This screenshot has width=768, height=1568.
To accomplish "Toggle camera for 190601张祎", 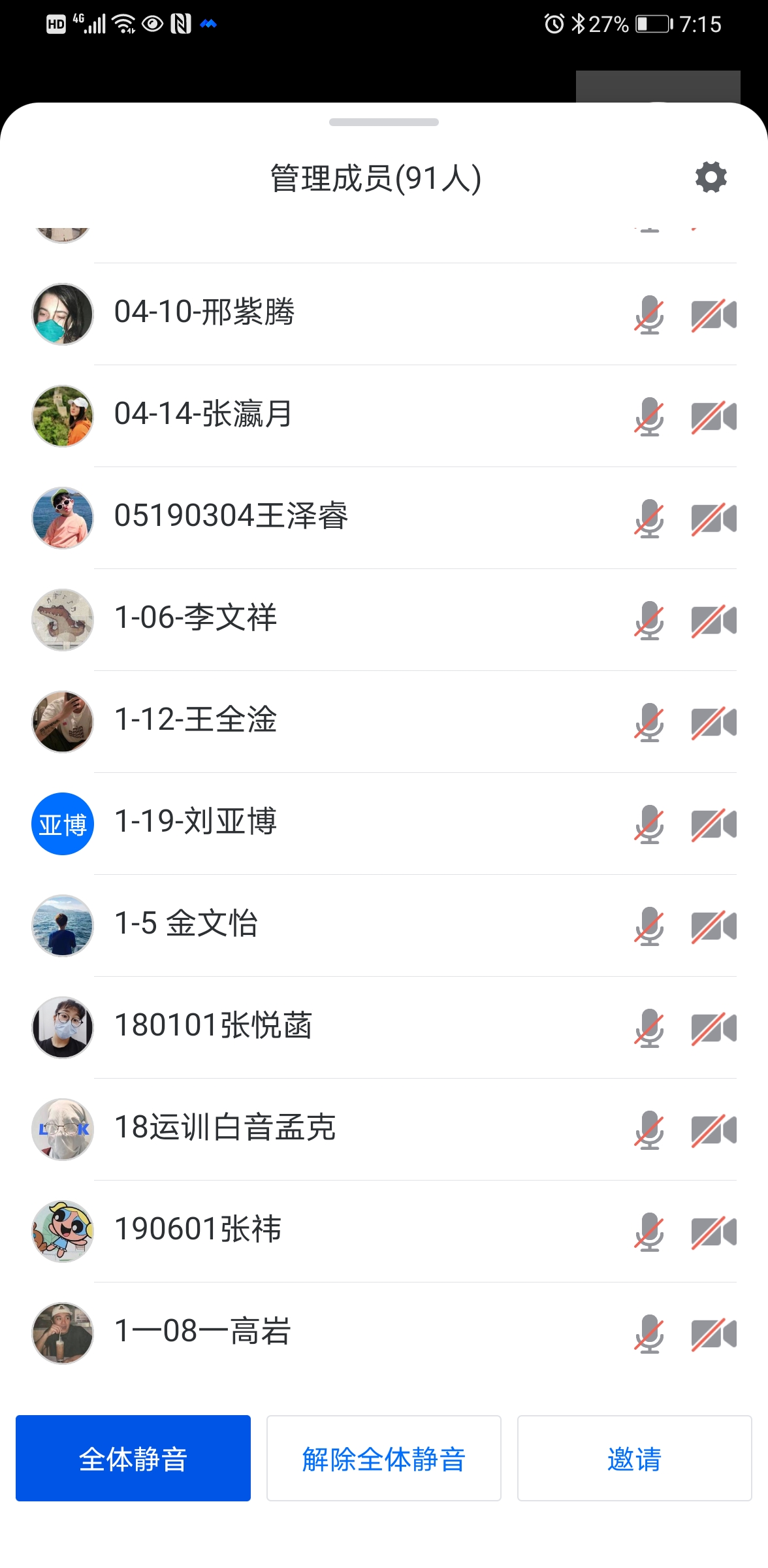I will coord(714,1232).
